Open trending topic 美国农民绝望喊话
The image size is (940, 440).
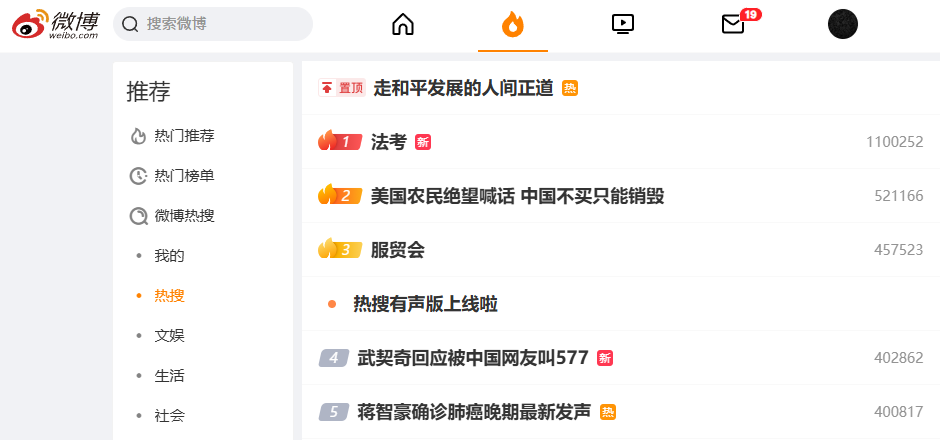pos(517,196)
